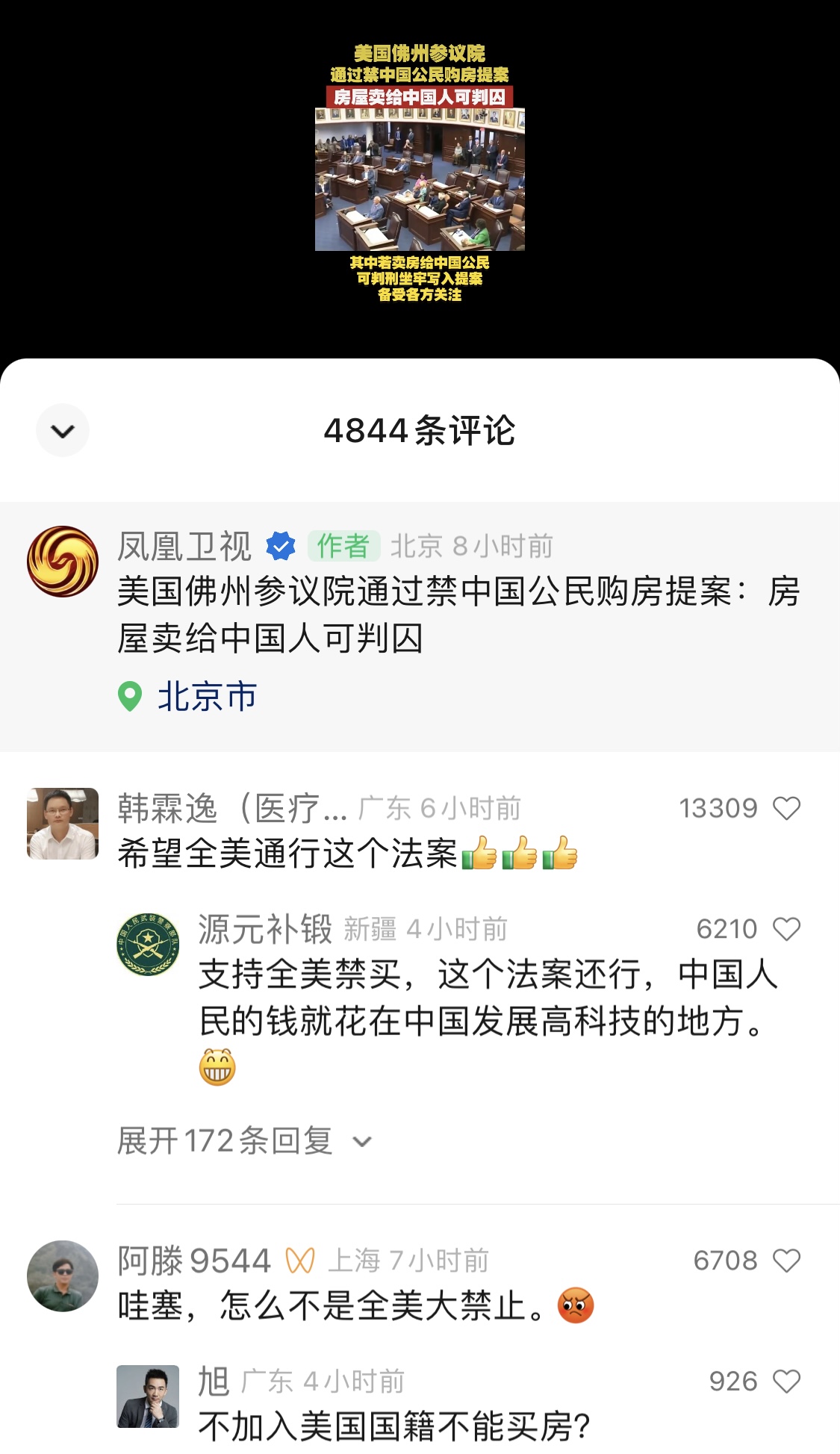
Task: Collapse the comments panel with the down chevron
Action: (x=63, y=430)
